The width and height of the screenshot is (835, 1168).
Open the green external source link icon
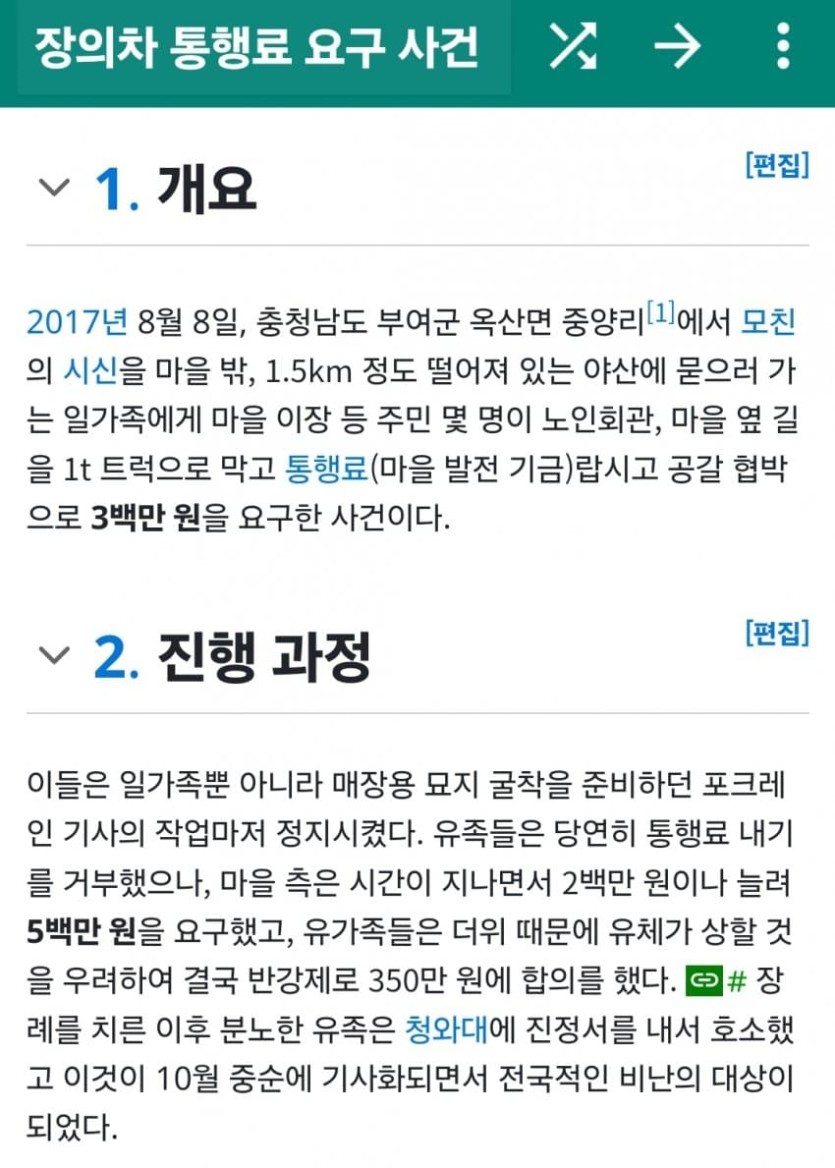click(704, 982)
